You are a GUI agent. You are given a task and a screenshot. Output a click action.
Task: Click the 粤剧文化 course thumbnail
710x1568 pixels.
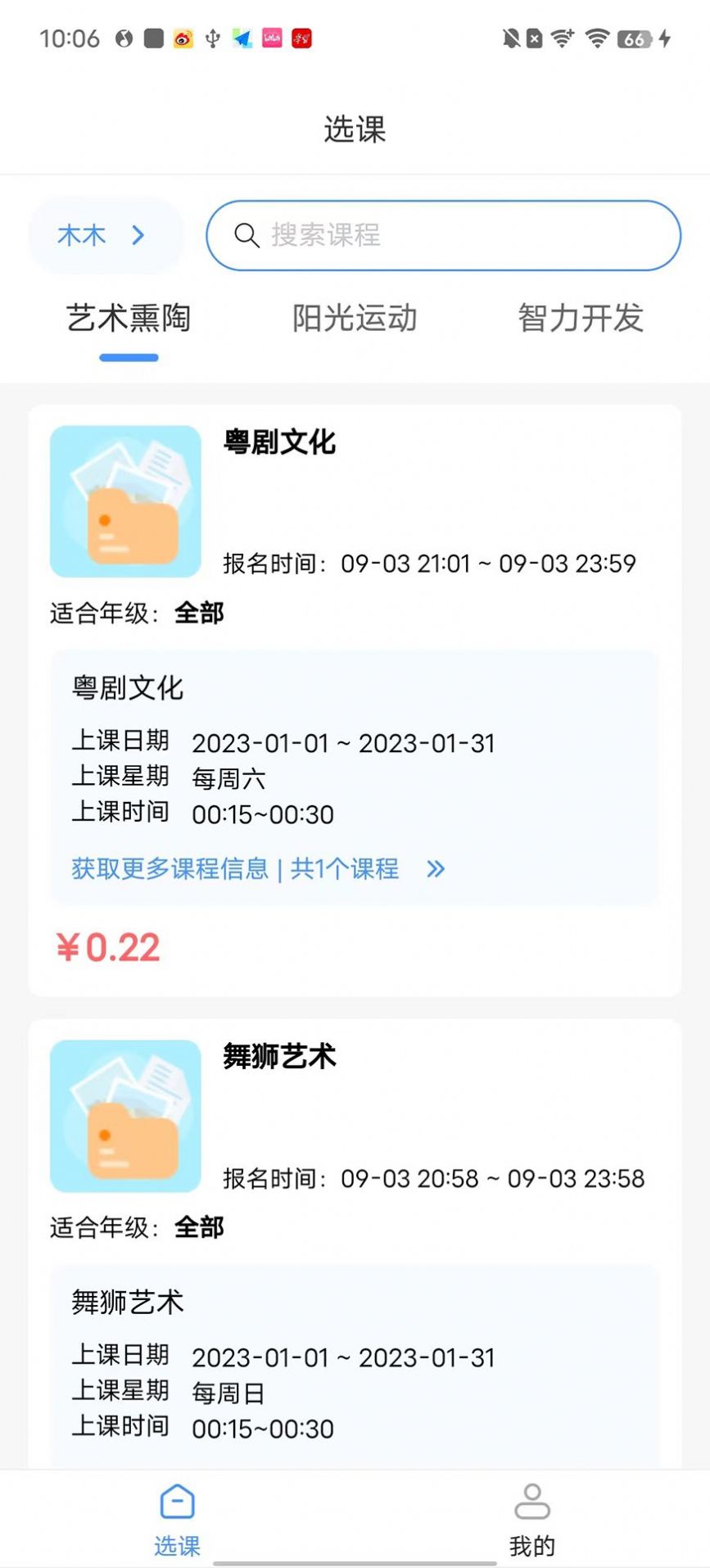(x=124, y=502)
